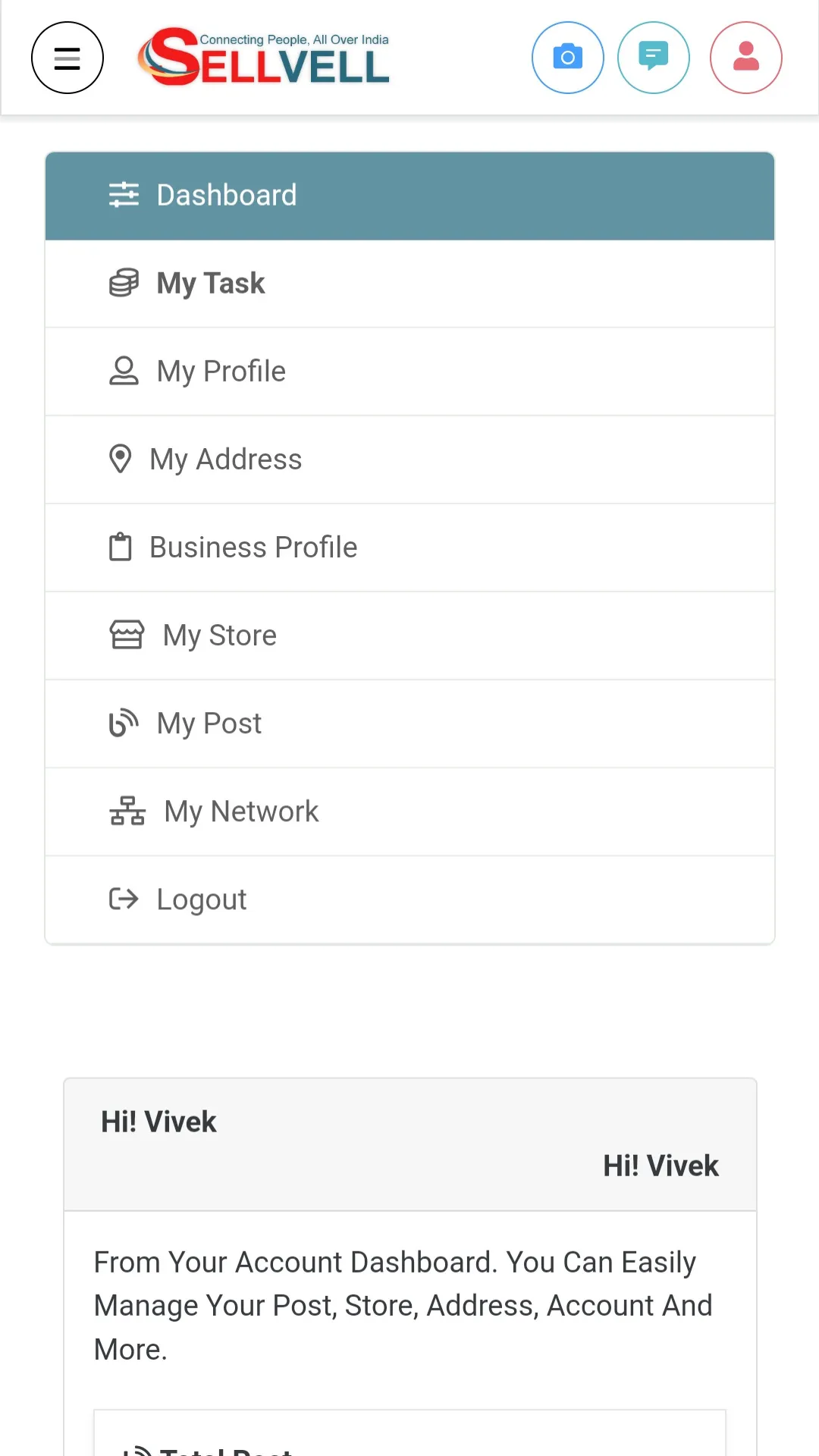This screenshot has height=1456, width=819.
Task: Click the Business Profile clipboard icon
Action: 121,547
